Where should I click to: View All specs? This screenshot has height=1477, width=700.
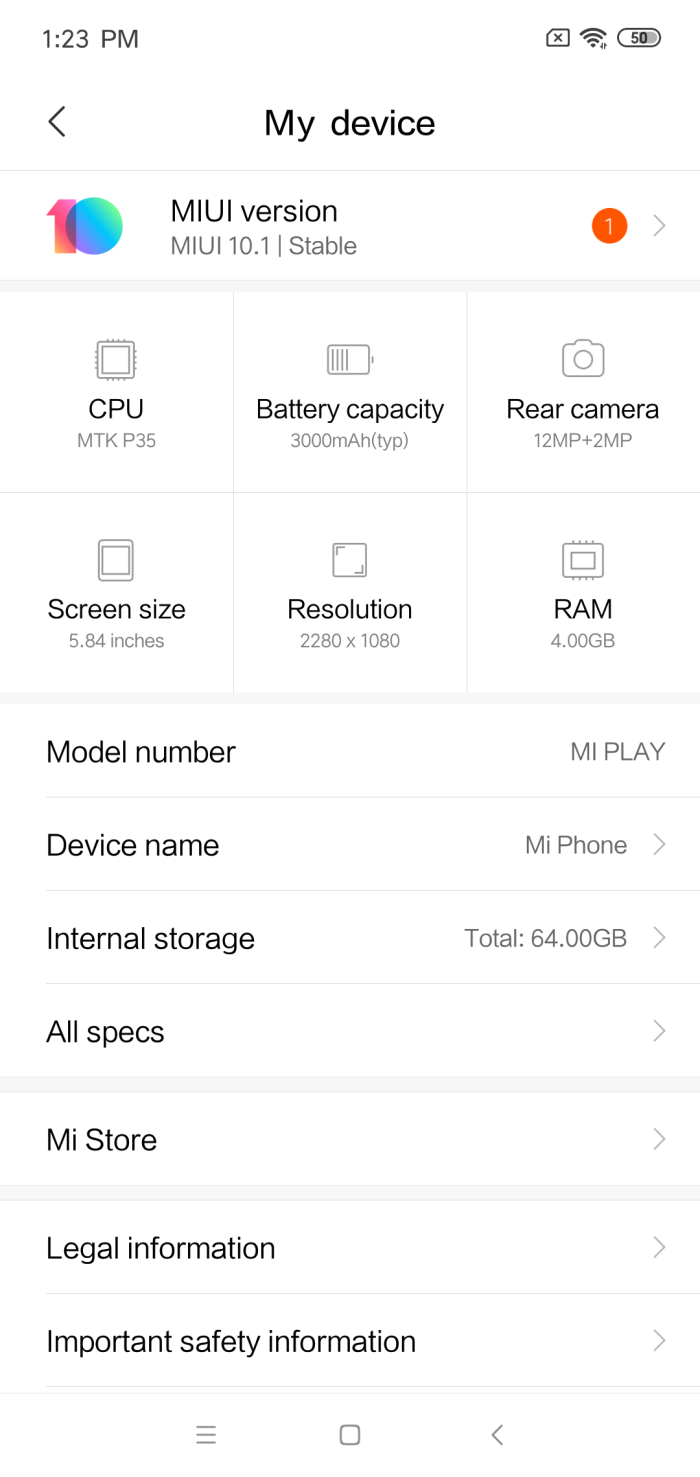(350, 1031)
